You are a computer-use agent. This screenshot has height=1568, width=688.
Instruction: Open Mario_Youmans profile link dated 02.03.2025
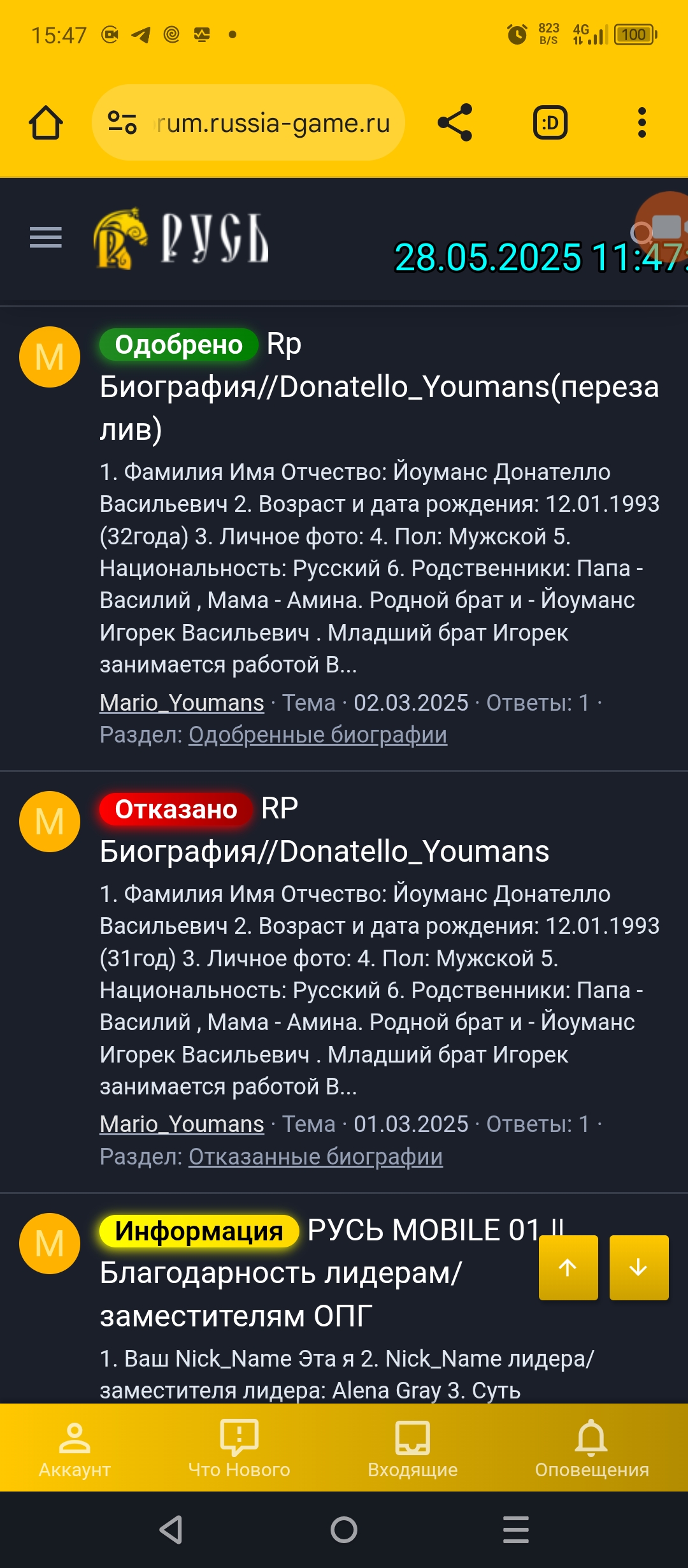[182, 702]
